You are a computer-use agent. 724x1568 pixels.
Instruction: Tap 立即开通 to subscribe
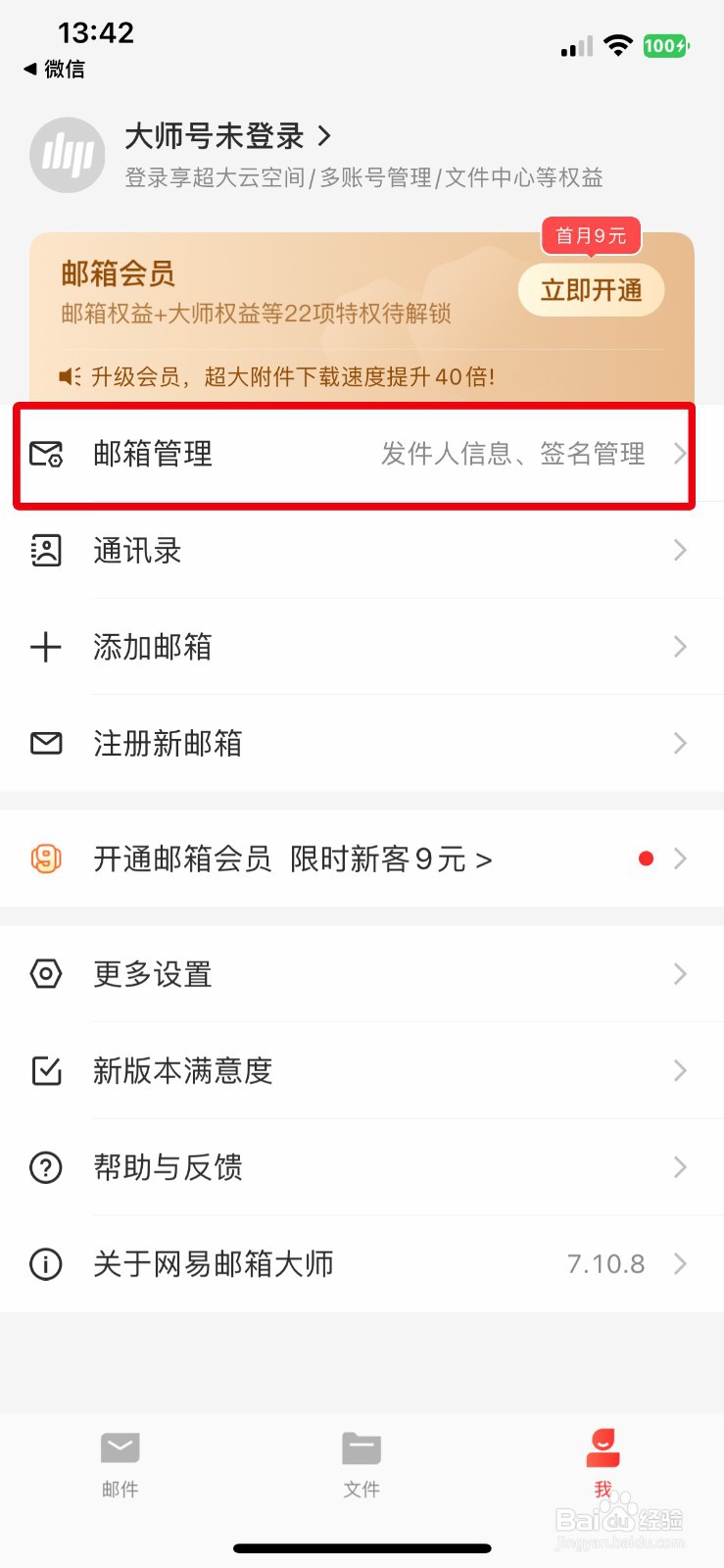click(591, 290)
